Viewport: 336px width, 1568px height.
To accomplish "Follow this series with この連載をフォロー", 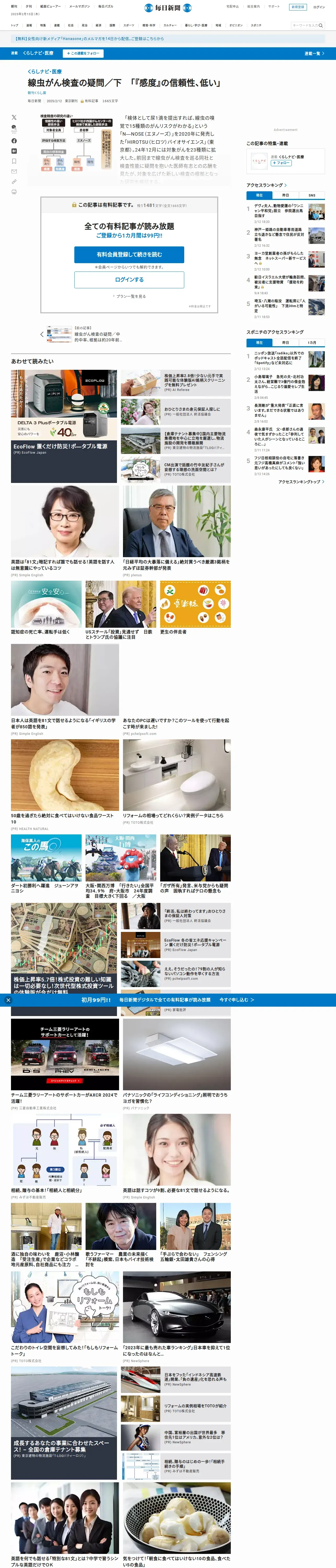I will 83,54.
